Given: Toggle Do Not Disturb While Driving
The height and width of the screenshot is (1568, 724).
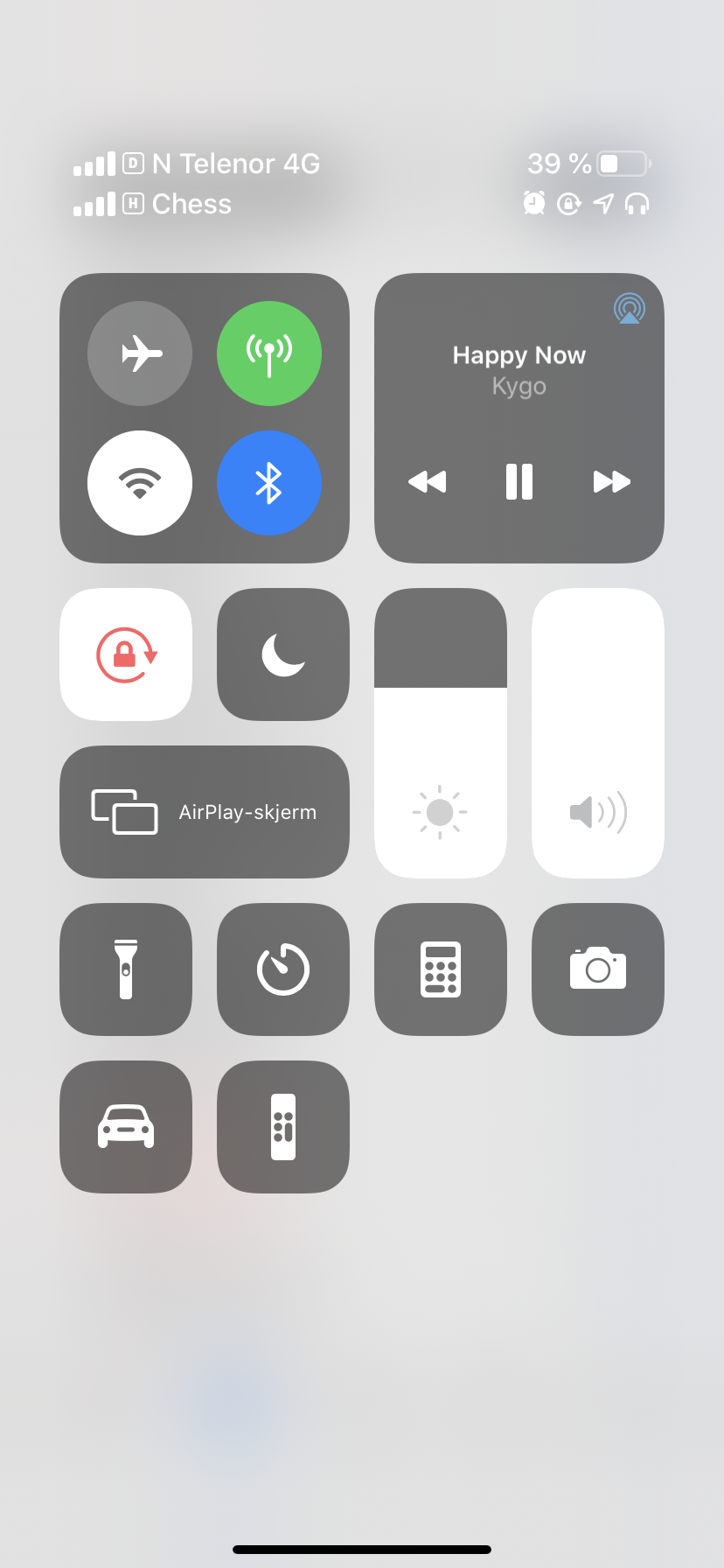Looking at the screenshot, I should coord(126,1127).
